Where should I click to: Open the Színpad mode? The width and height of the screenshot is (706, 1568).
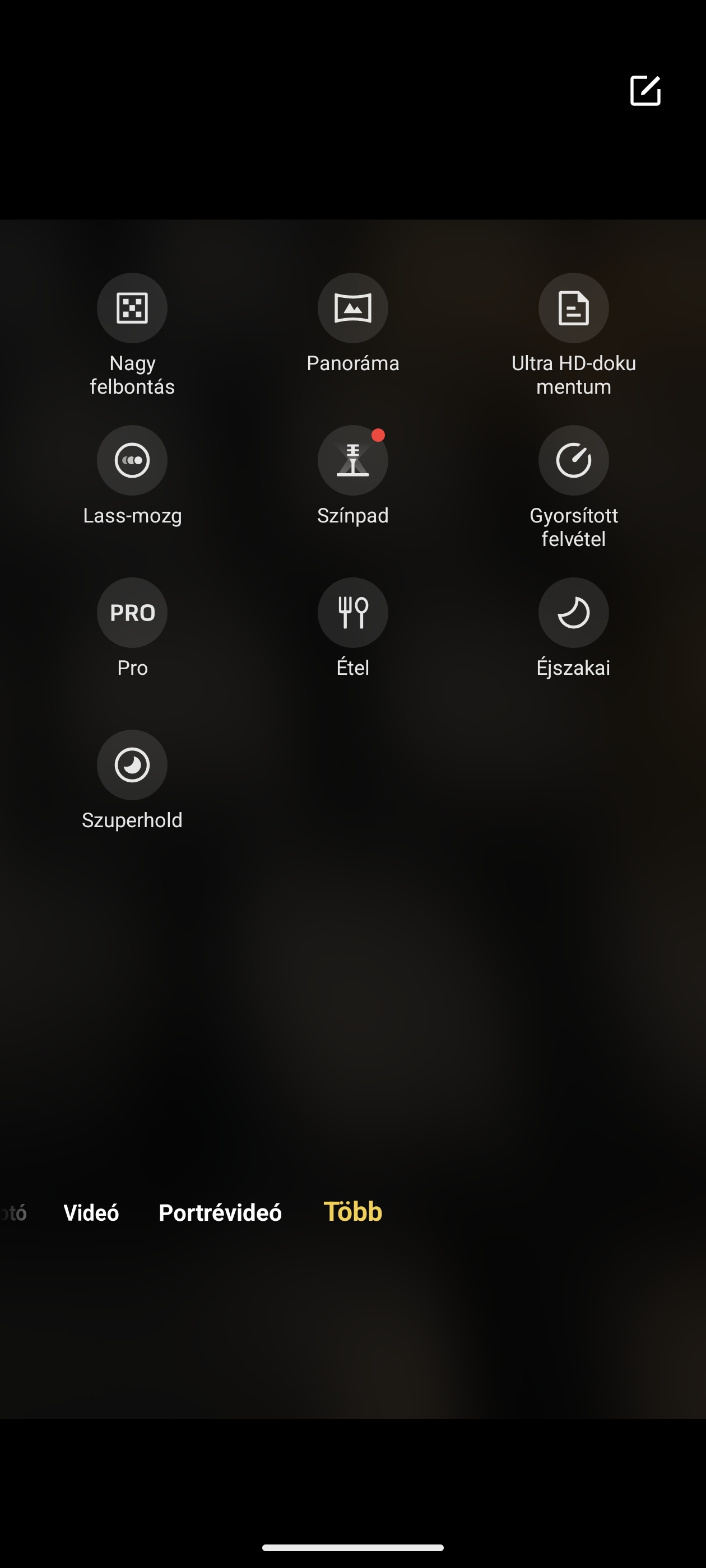pyautogui.click(x=352, y=460)
